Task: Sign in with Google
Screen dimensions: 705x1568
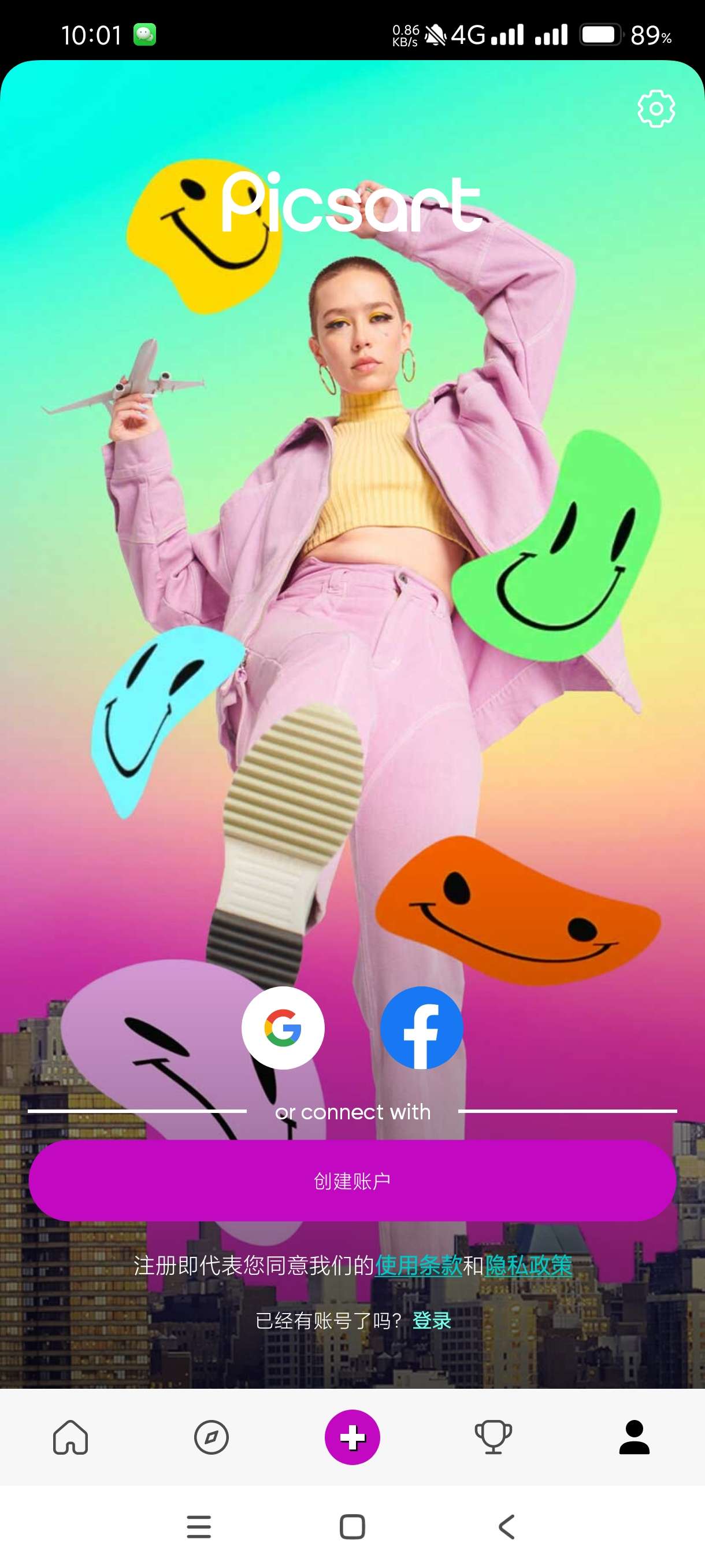Action: click(283, 1027)
